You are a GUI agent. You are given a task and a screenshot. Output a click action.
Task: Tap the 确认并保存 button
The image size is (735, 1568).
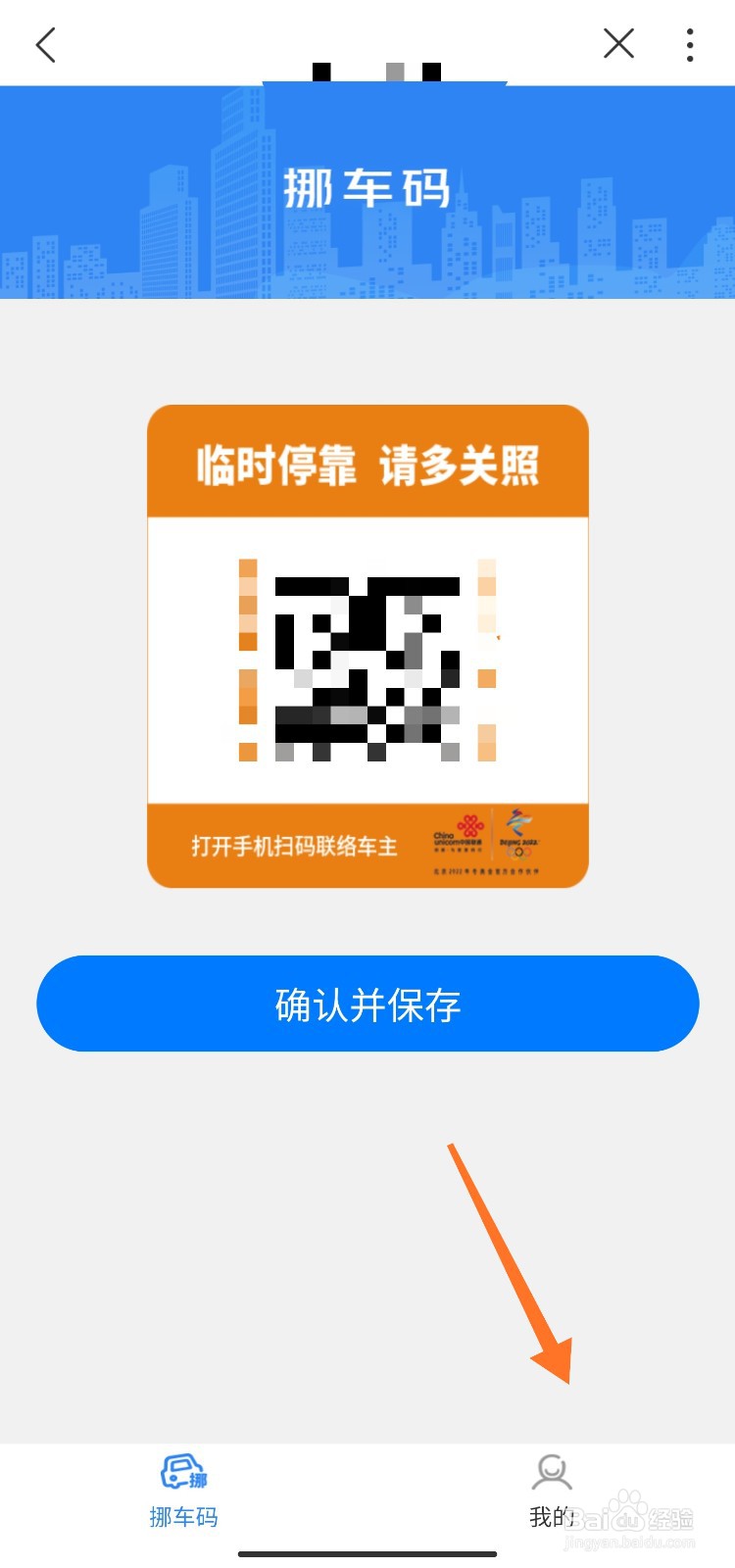367,1004
